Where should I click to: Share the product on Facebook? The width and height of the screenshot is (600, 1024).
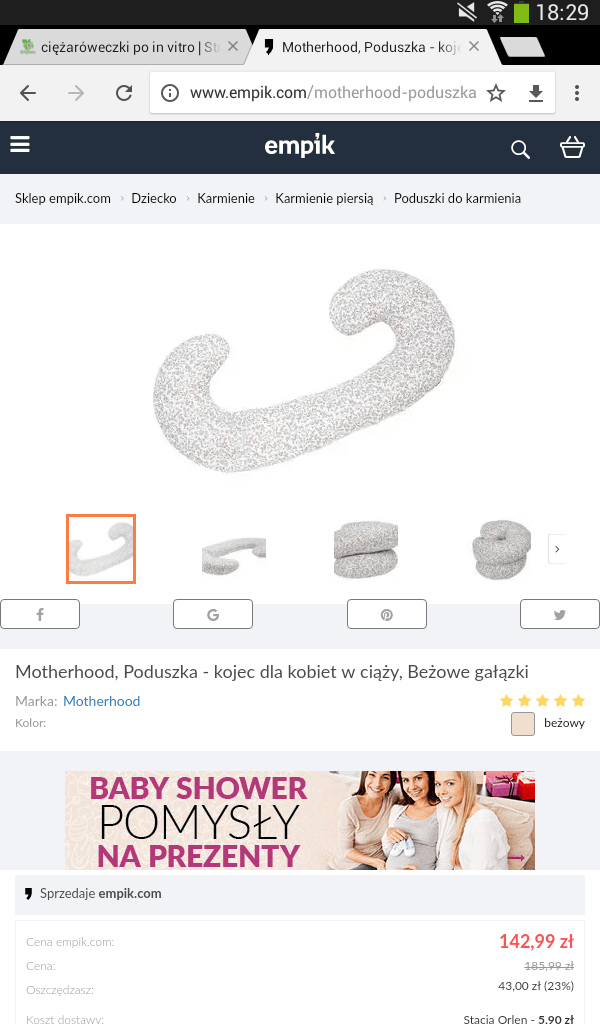pyautogui.click(x=40, y=614)
